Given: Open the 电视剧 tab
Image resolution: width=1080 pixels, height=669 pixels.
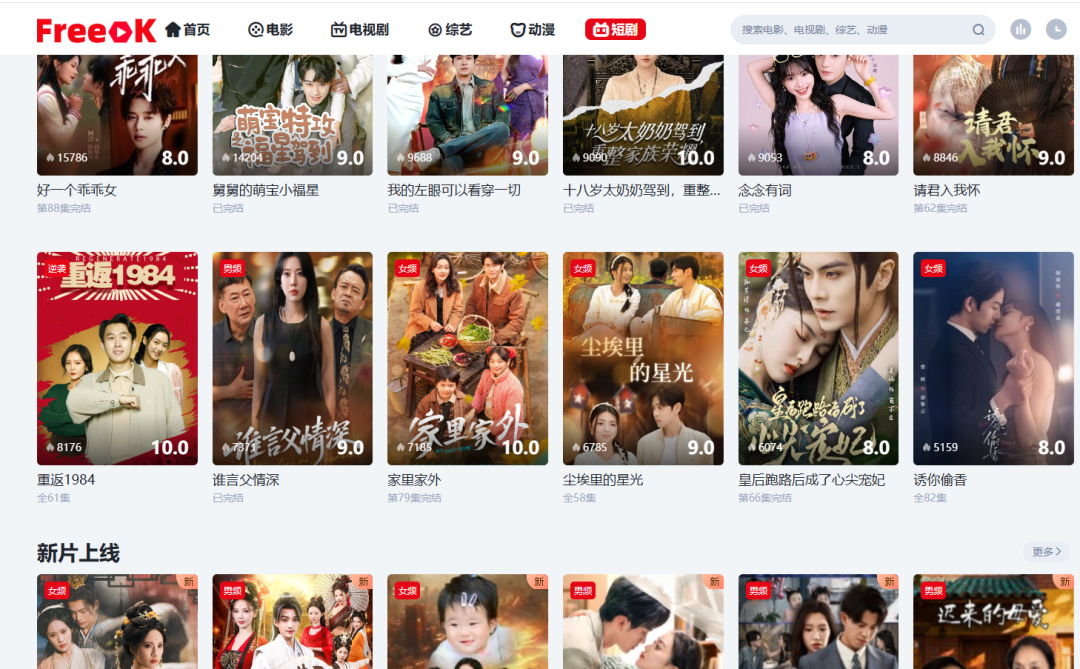Looking at the screenshot, I should coord(358,30).
